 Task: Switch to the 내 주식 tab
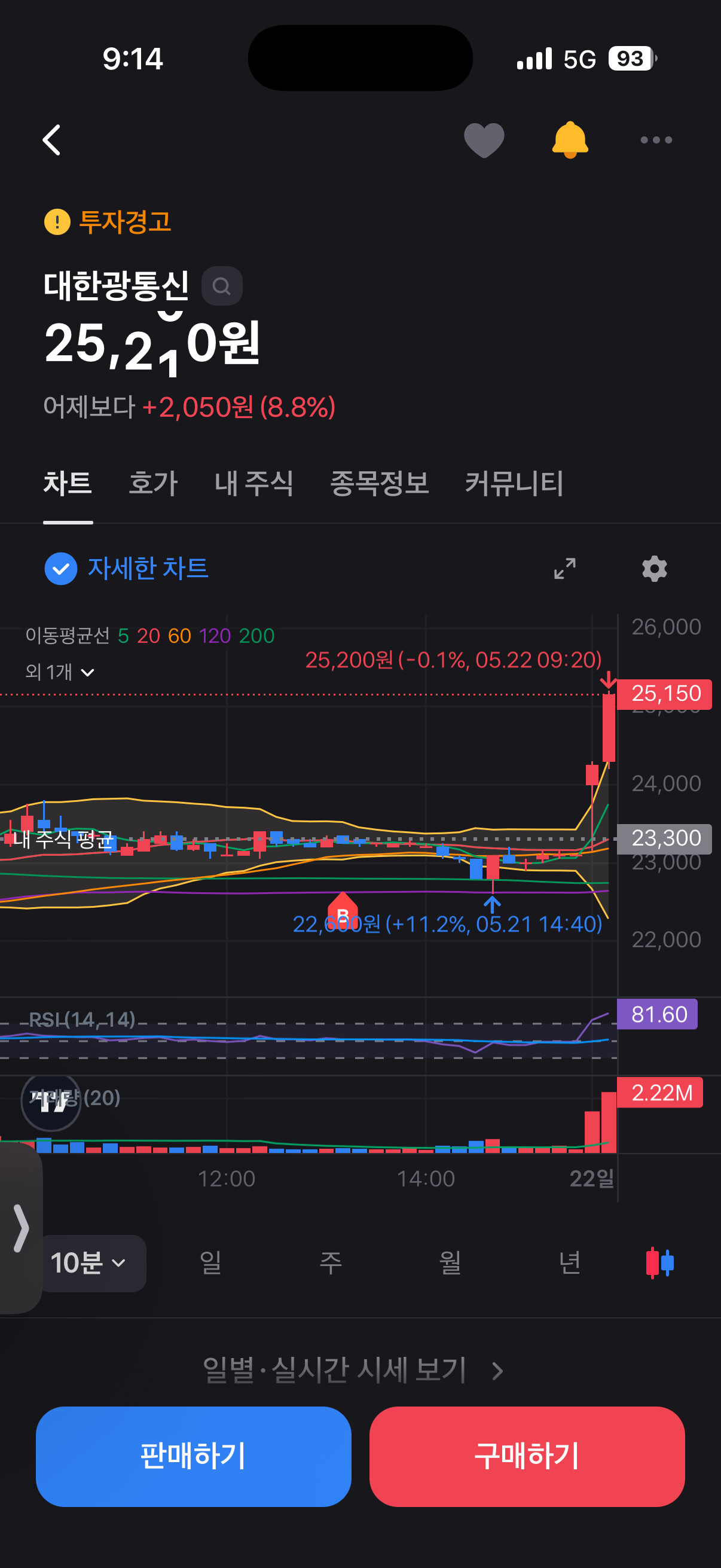point(253,483)
